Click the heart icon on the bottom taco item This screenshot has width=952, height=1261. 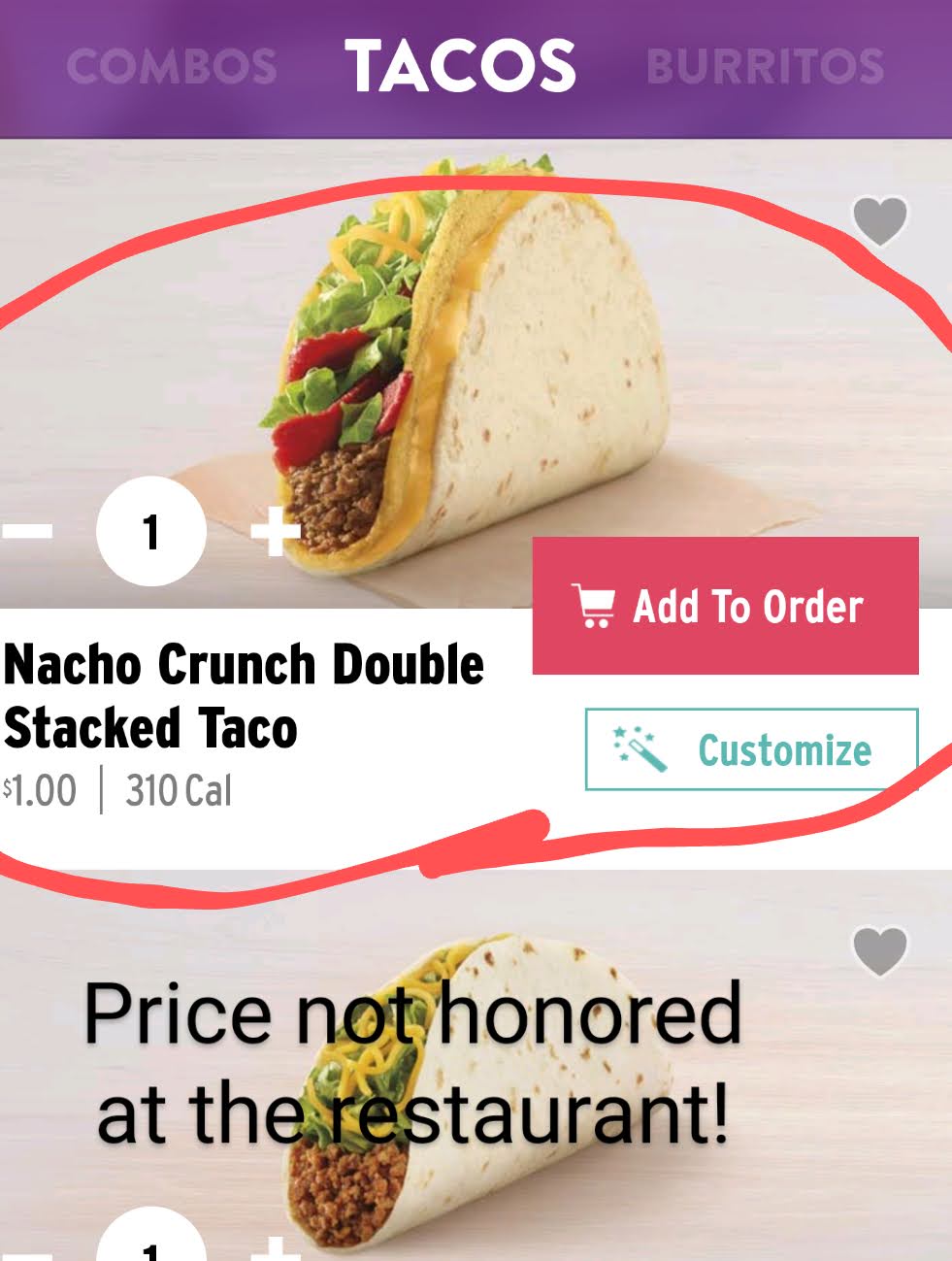[x=878, y=949]
